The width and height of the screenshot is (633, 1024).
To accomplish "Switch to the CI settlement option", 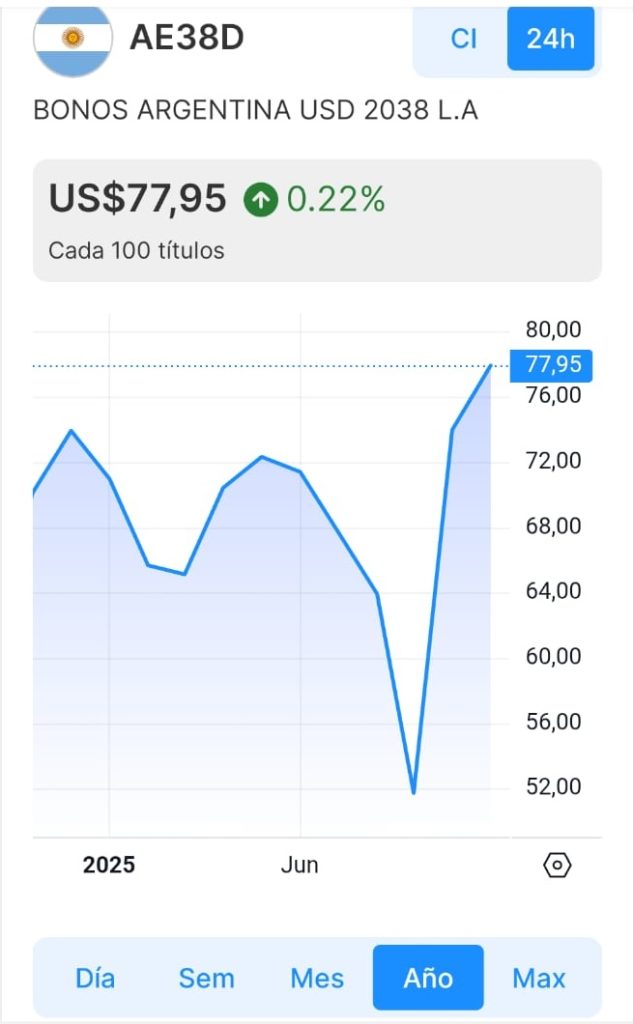I will (x=463, y=39).
